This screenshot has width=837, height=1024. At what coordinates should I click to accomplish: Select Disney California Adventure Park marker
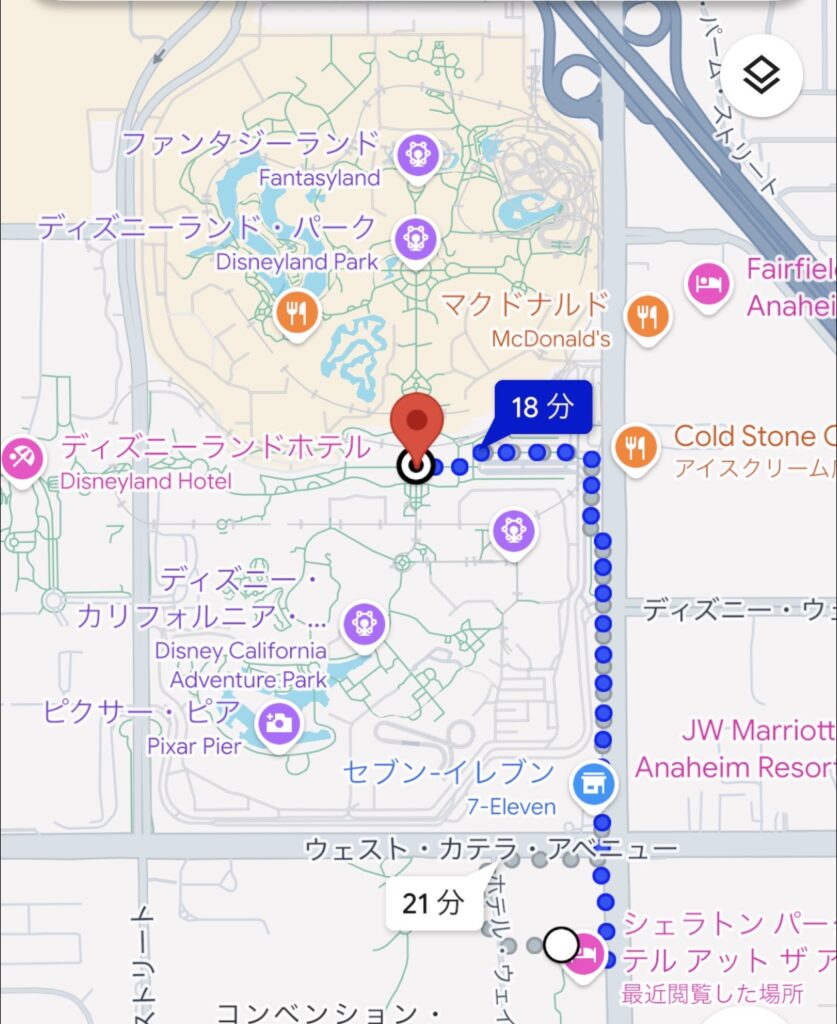pyautogui.click(x=364, y=623)
